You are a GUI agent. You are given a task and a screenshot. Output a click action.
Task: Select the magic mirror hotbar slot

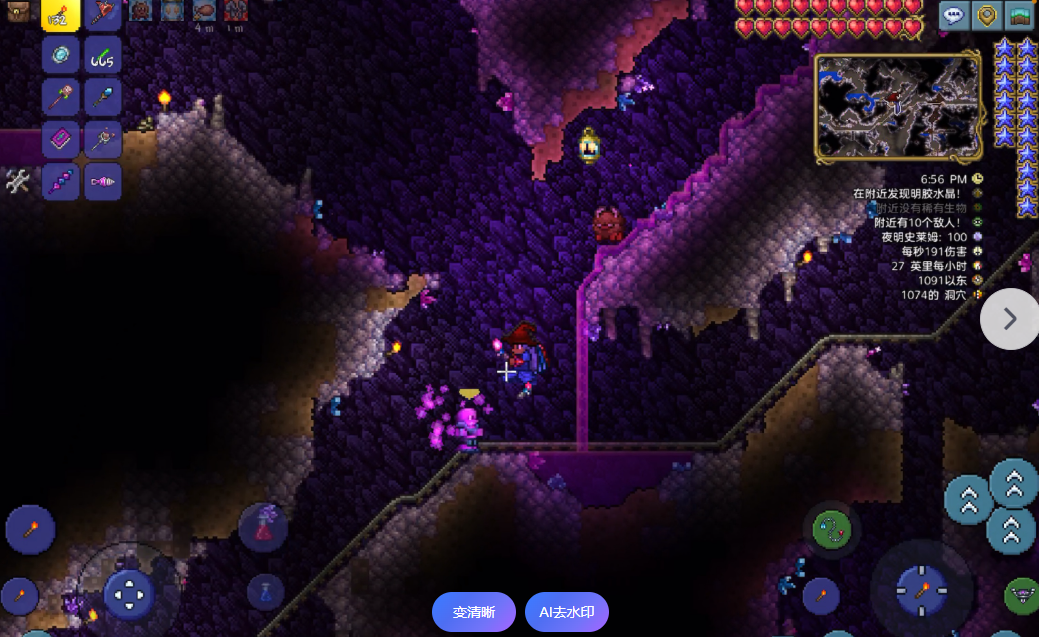point(61,55)
